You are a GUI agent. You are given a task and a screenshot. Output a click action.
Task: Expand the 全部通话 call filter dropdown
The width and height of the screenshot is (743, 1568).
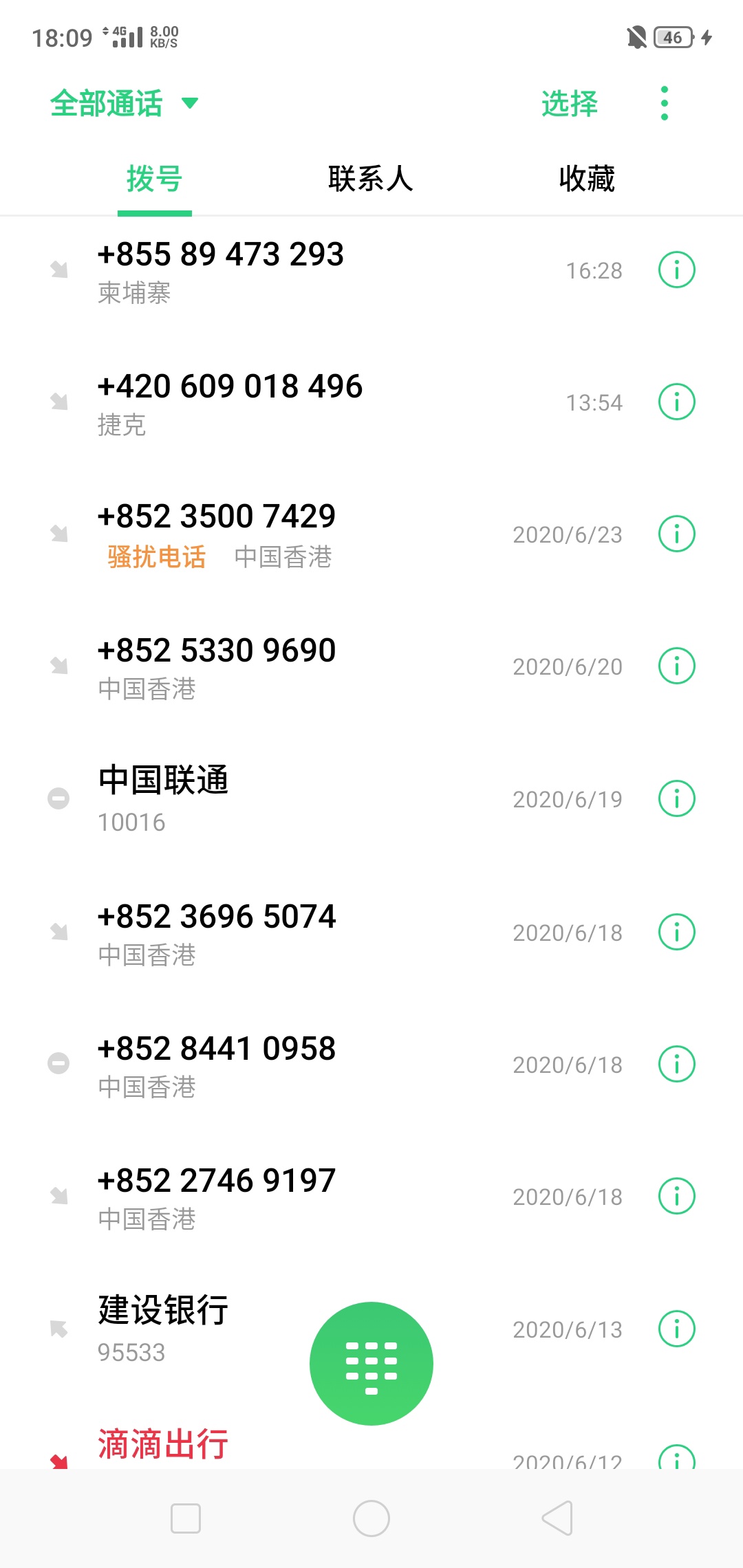point(124,104)
